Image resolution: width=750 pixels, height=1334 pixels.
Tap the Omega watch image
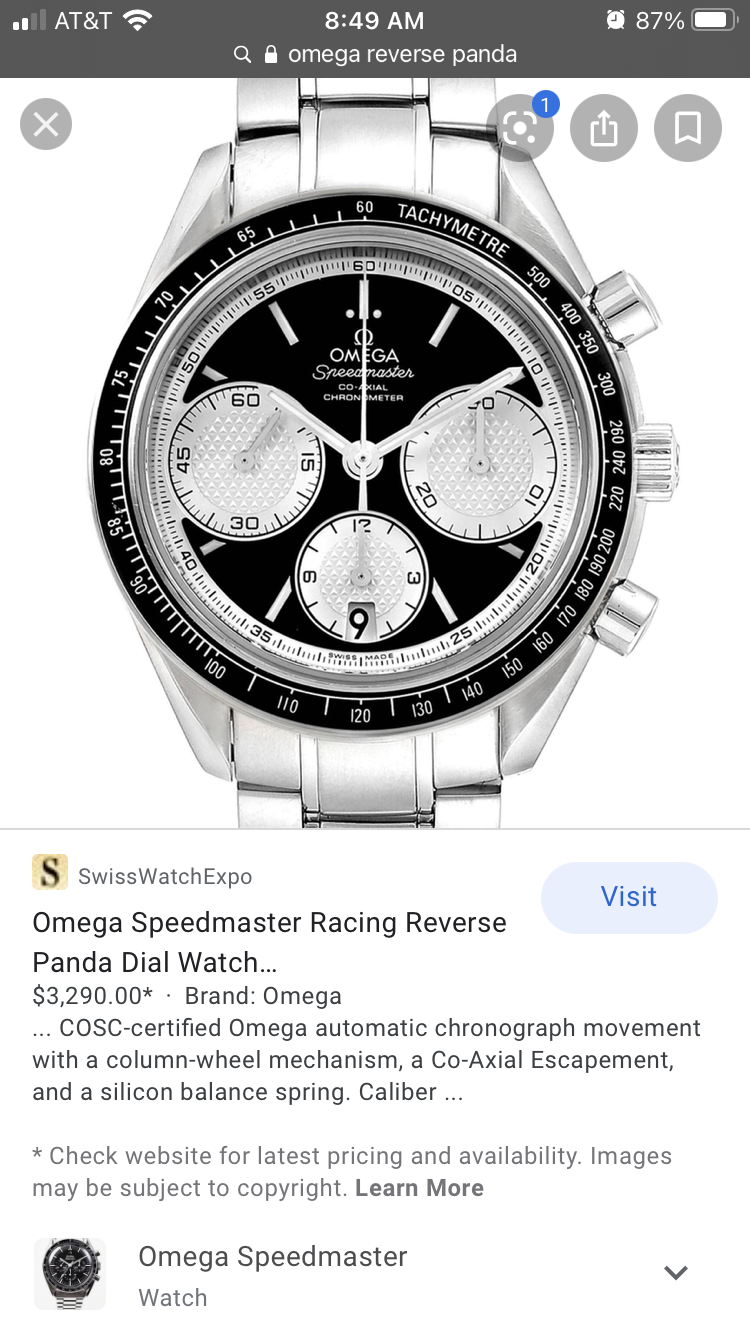[375, 460]
